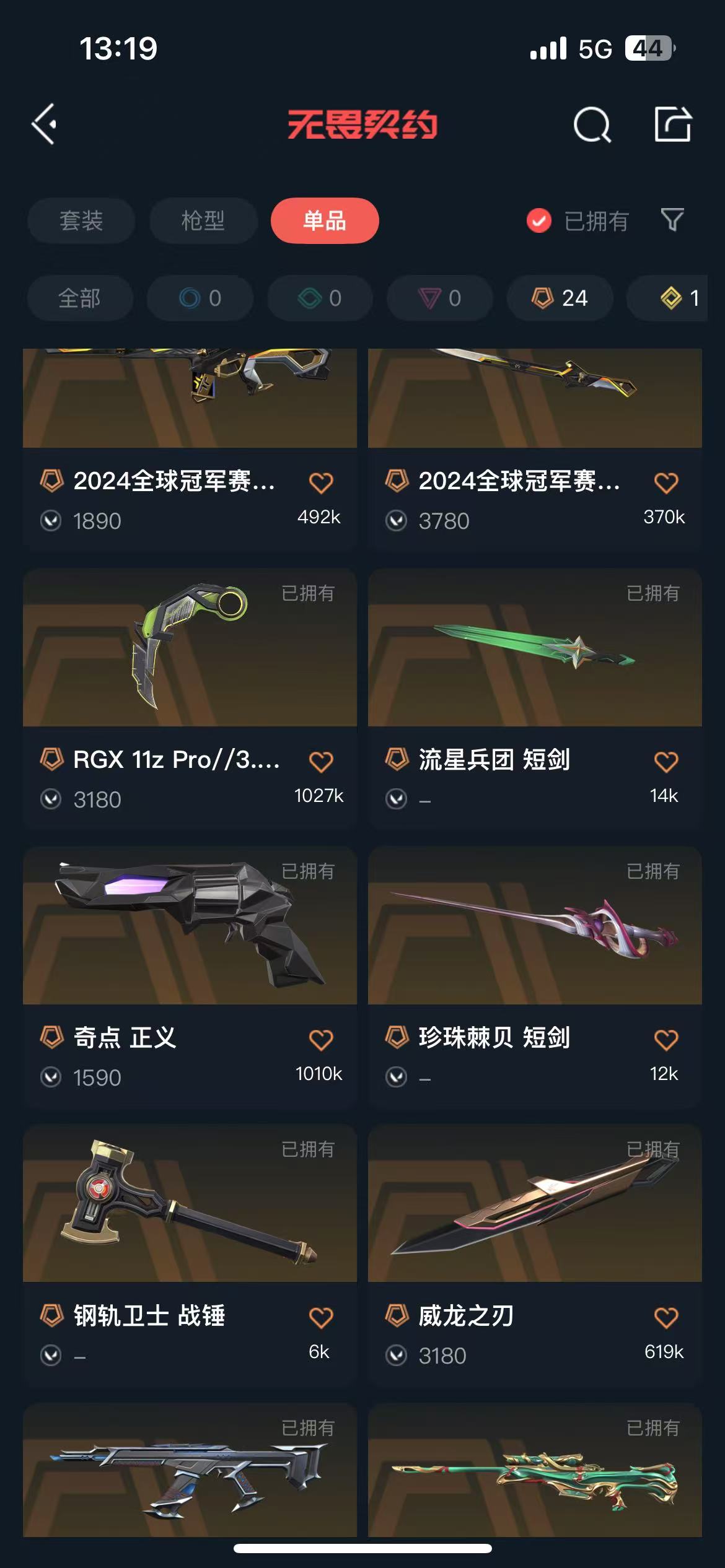
Task: Switch to the 套装 tab
Action: 81,220
